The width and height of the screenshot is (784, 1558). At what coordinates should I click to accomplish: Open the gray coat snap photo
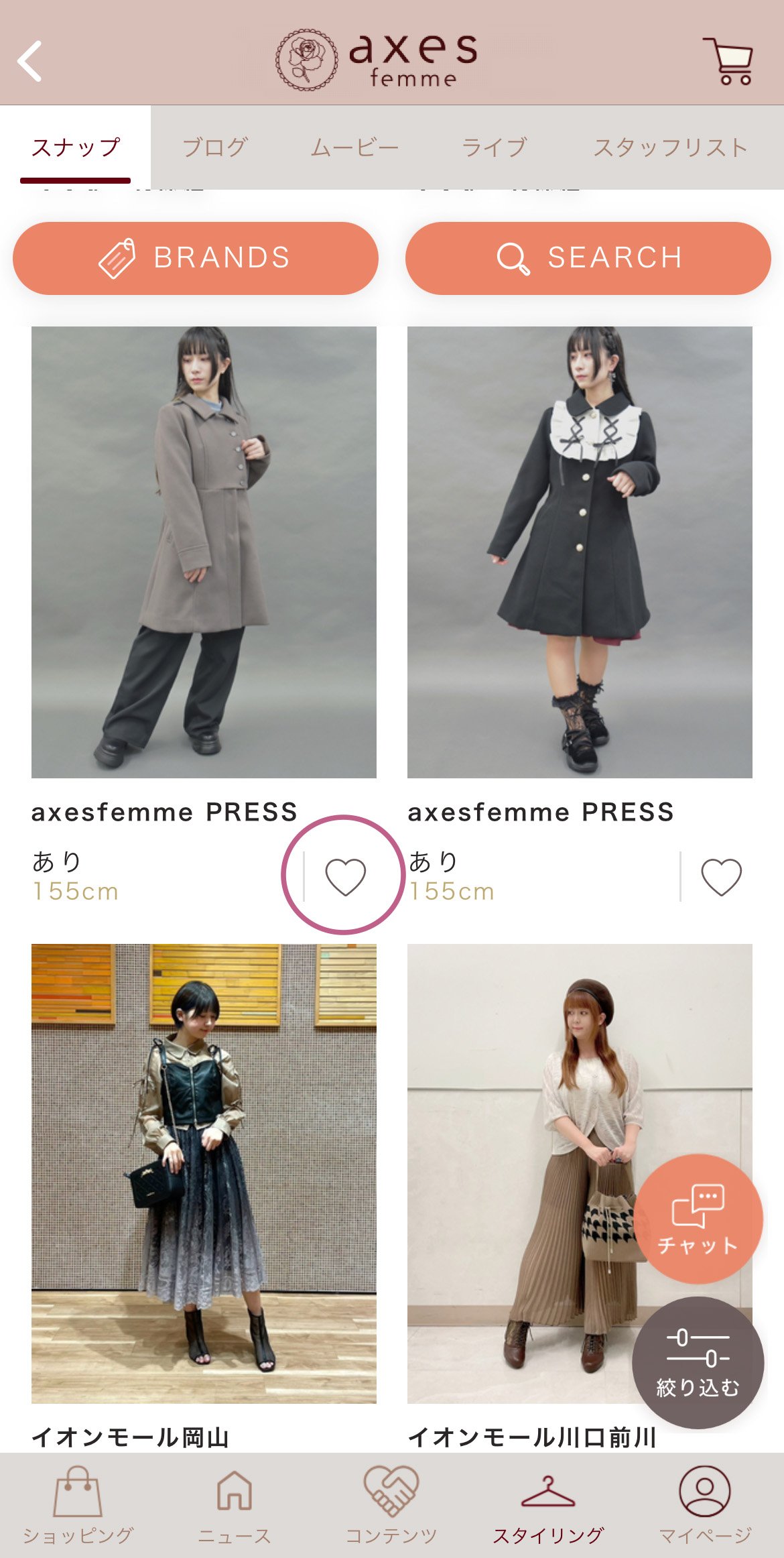coord(204,552)
